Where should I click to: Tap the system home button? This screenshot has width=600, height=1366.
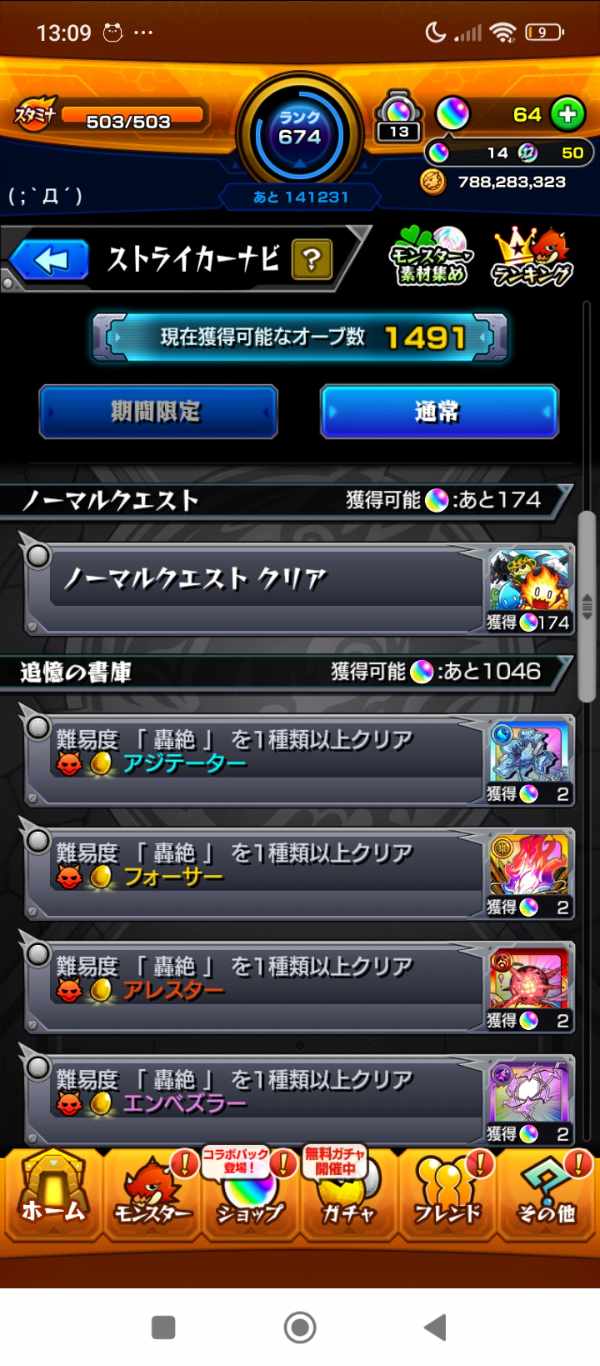pyautogui.click(x=300, y=1327)
